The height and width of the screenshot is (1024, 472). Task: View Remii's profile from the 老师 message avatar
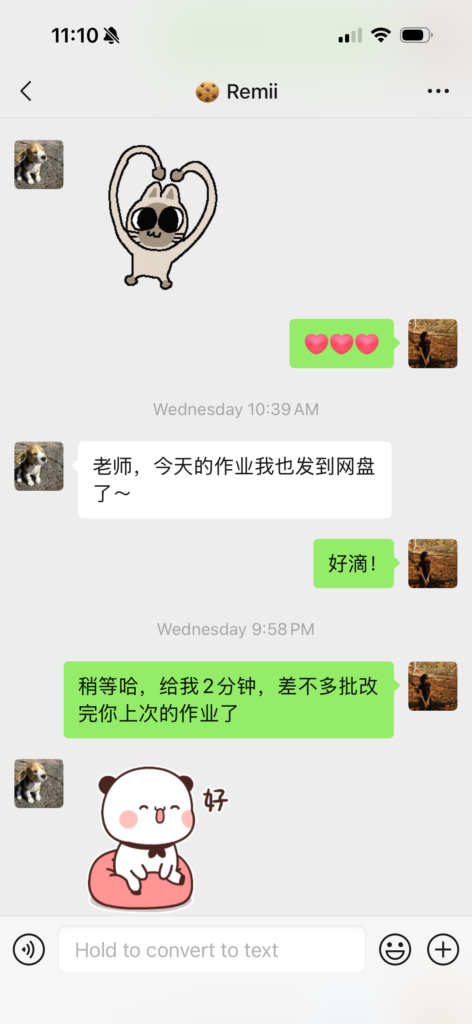(39, 466)
